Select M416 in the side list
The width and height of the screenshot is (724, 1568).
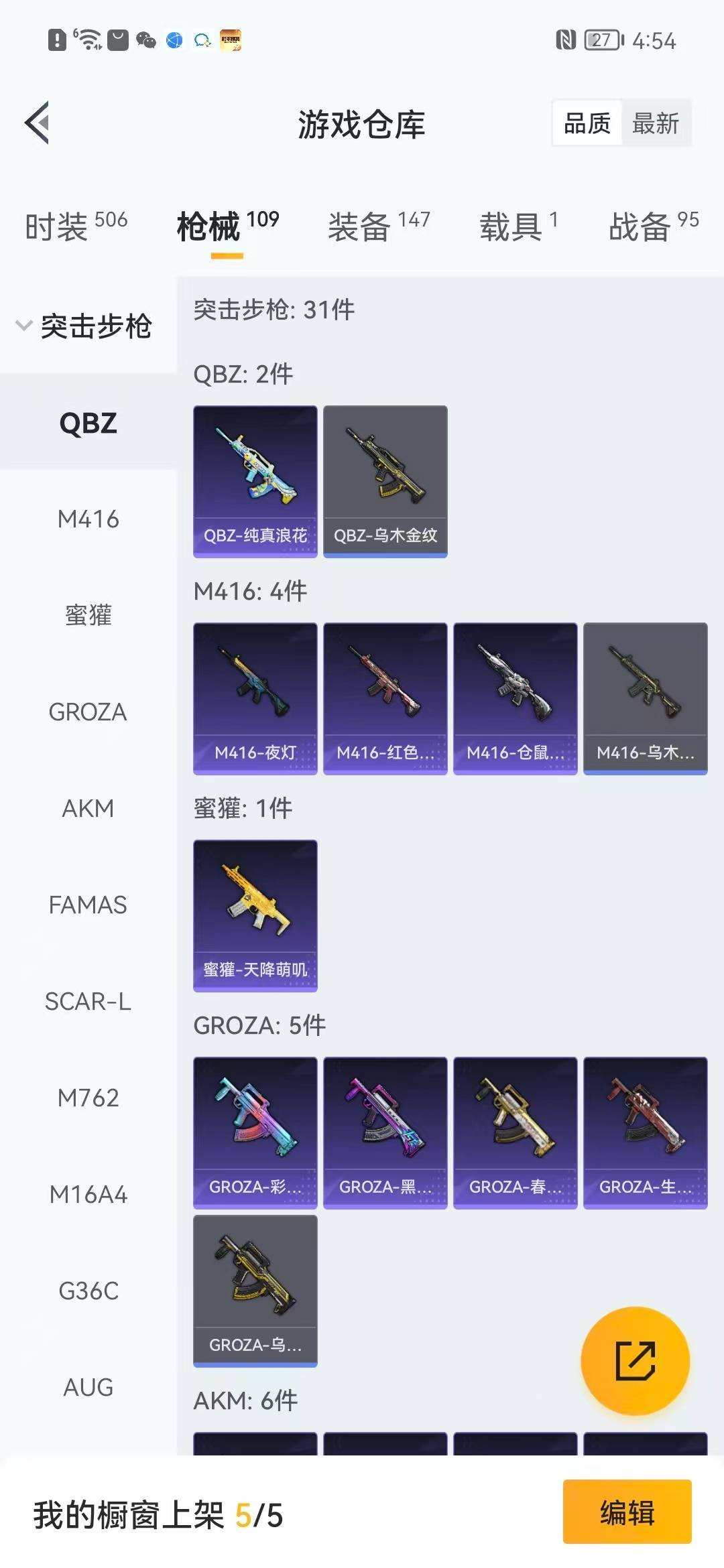[x=88, y=519]
